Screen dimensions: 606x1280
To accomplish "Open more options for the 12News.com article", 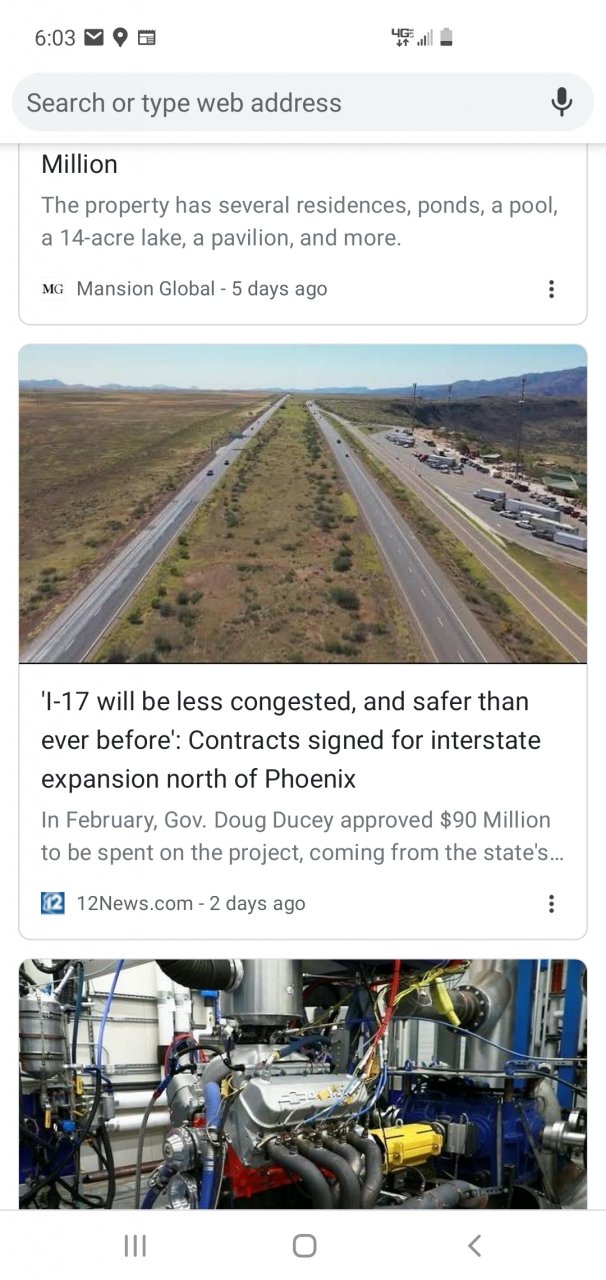I will (551, 904).
